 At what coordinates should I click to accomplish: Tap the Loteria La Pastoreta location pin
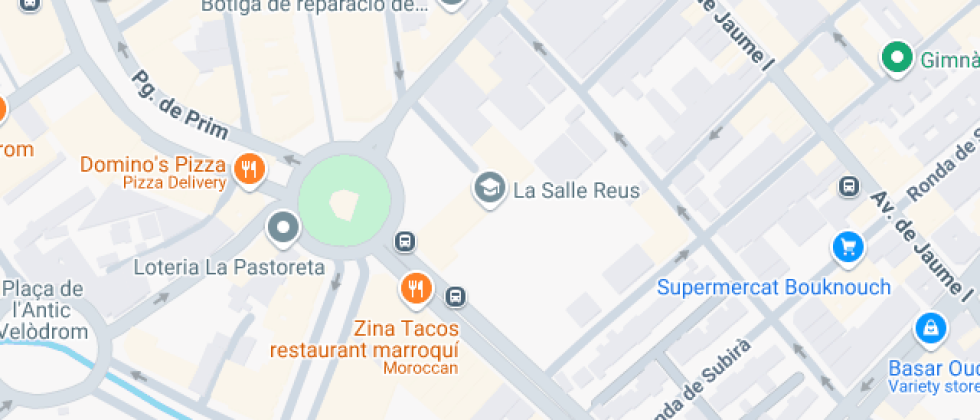pyautogui.click(x=283, y=228)
